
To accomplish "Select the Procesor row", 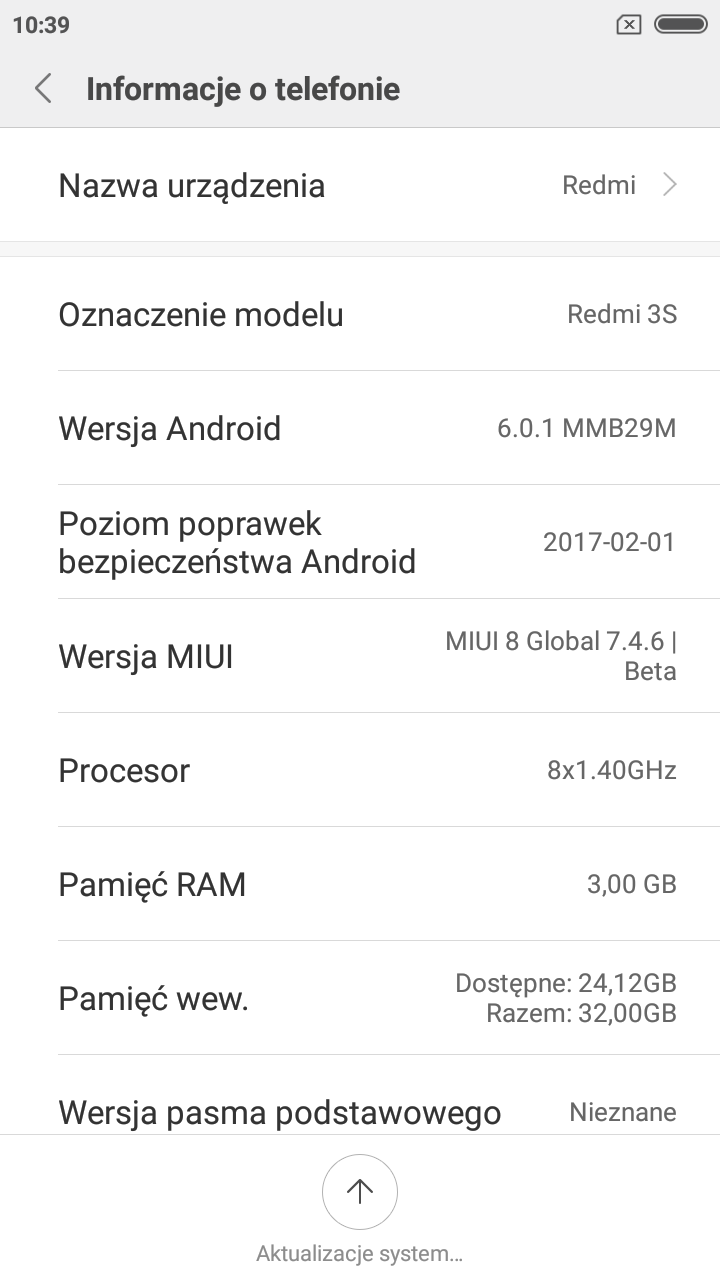I will click(x=360, y=771).
